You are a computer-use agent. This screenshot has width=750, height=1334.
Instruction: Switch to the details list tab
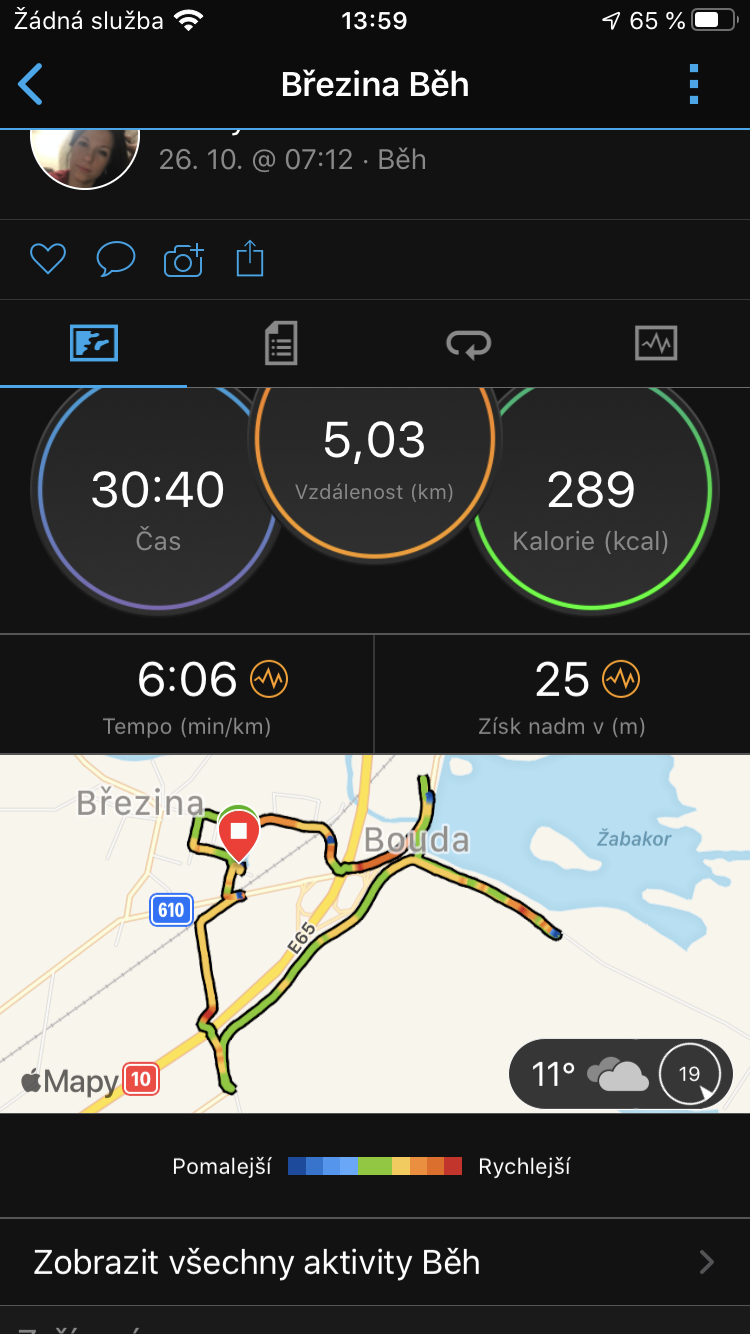click(281, 344)
